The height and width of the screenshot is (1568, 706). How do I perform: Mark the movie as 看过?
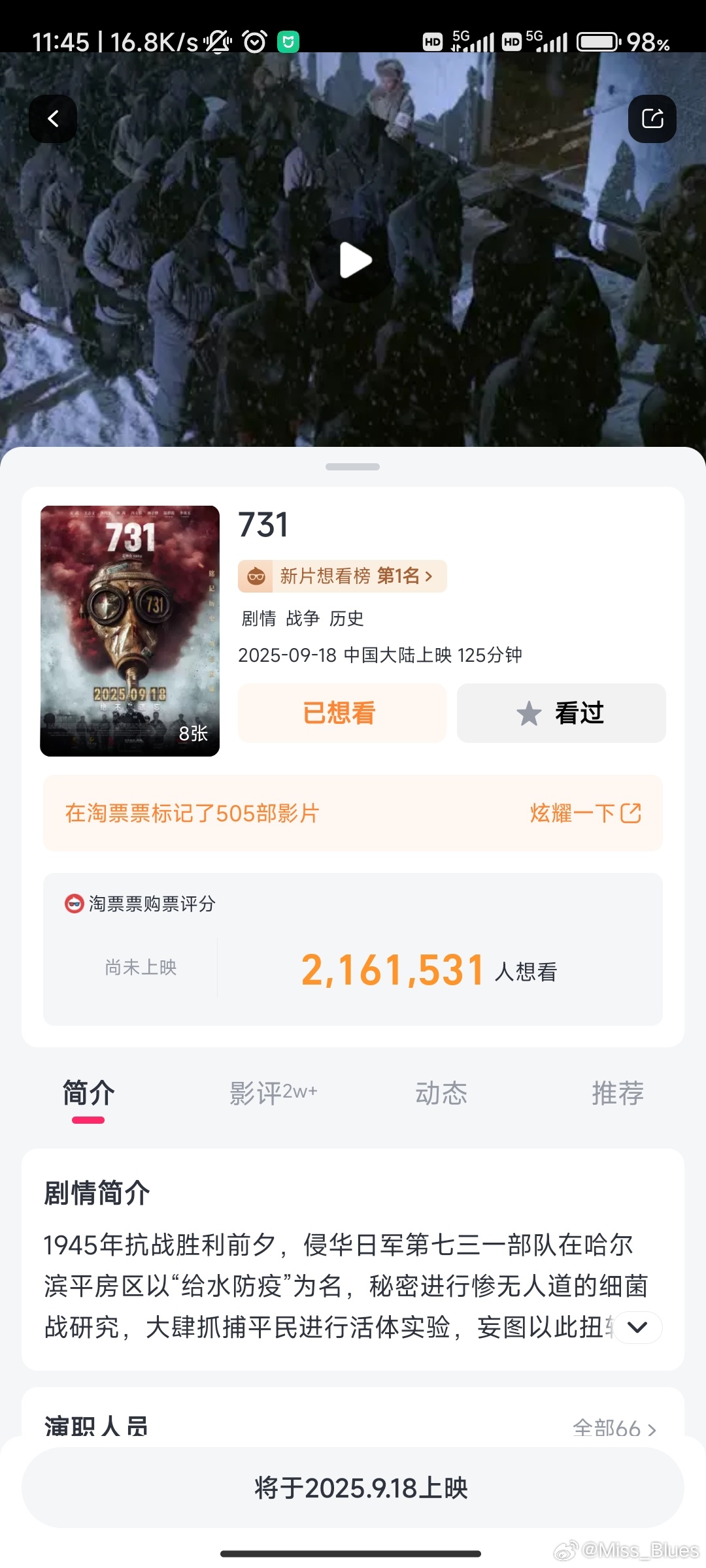[561, 713]
